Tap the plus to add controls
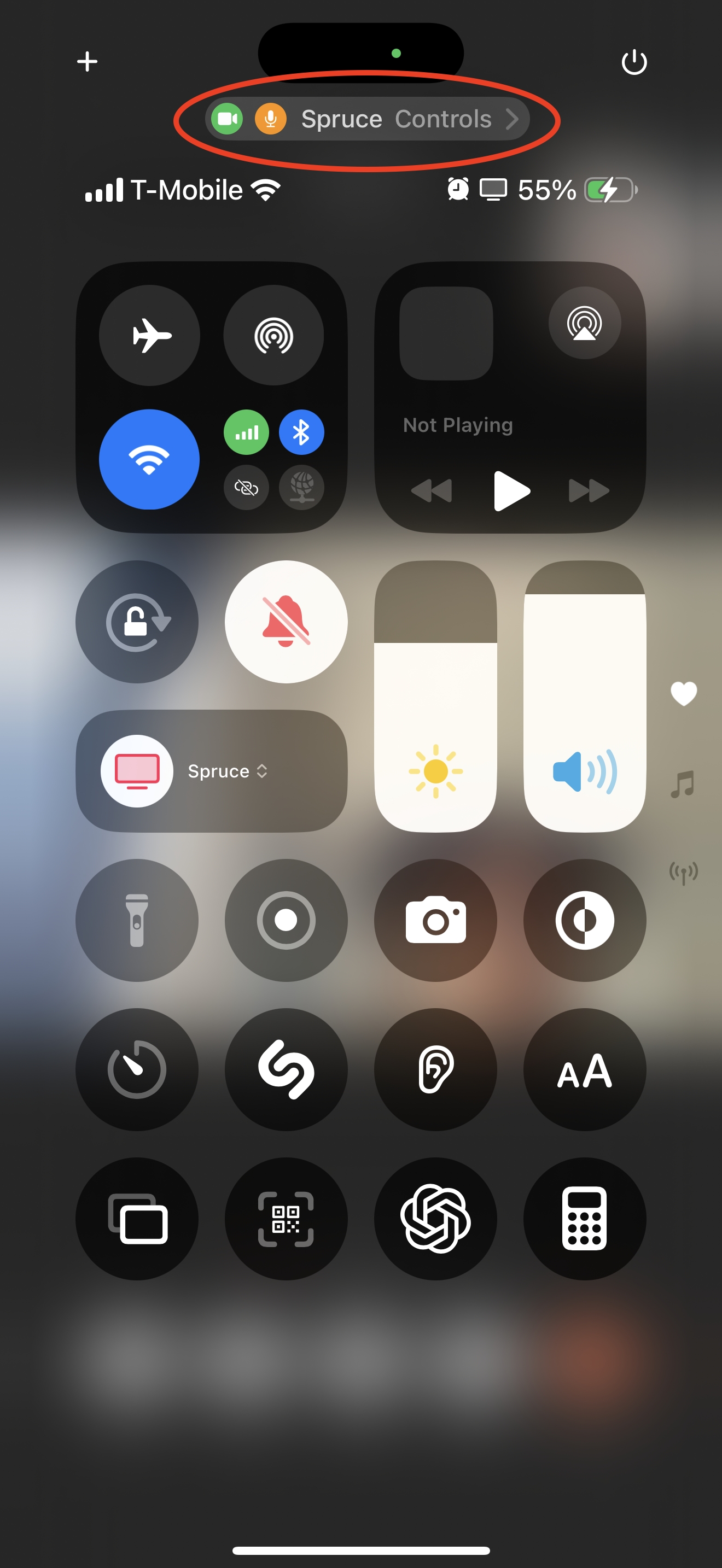 click(x=87, y=61)
